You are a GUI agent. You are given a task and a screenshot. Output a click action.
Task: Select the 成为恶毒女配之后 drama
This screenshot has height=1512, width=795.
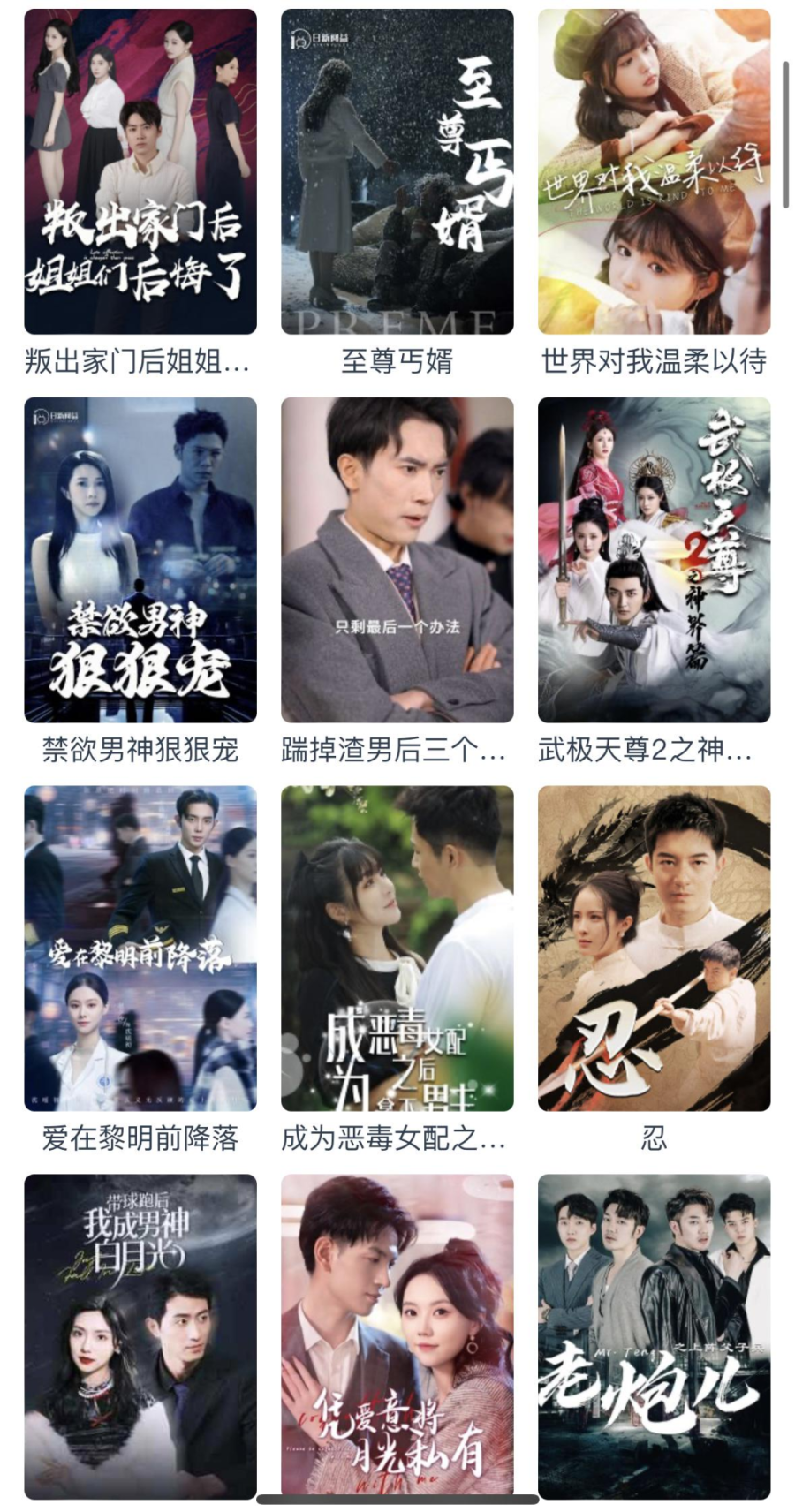tap(397, 949)
